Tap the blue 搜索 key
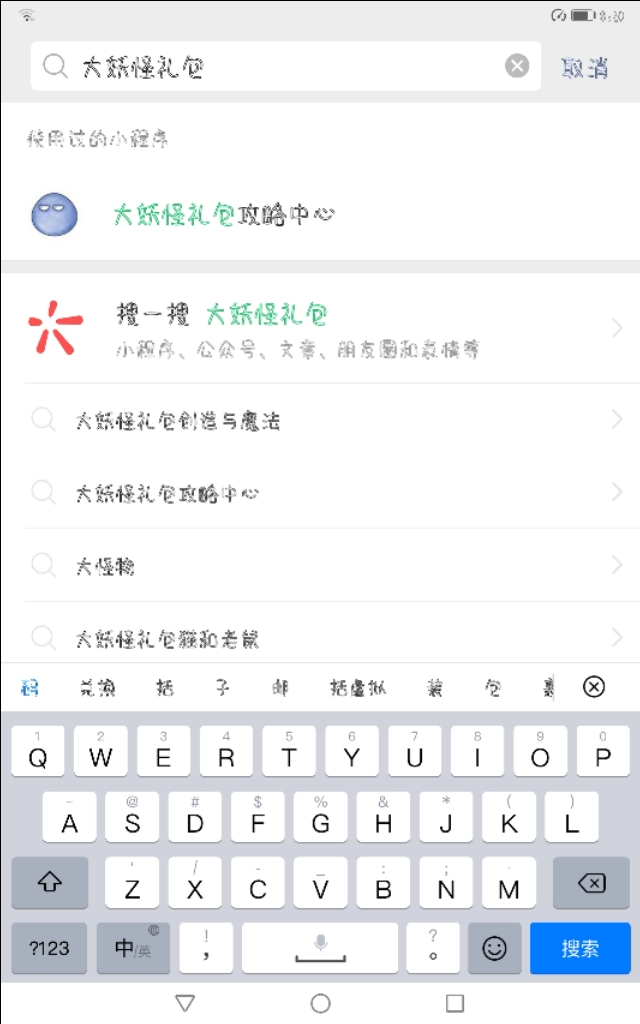Image resolution: width=640 pixels, height=1024 pixels. click(580, 948)
